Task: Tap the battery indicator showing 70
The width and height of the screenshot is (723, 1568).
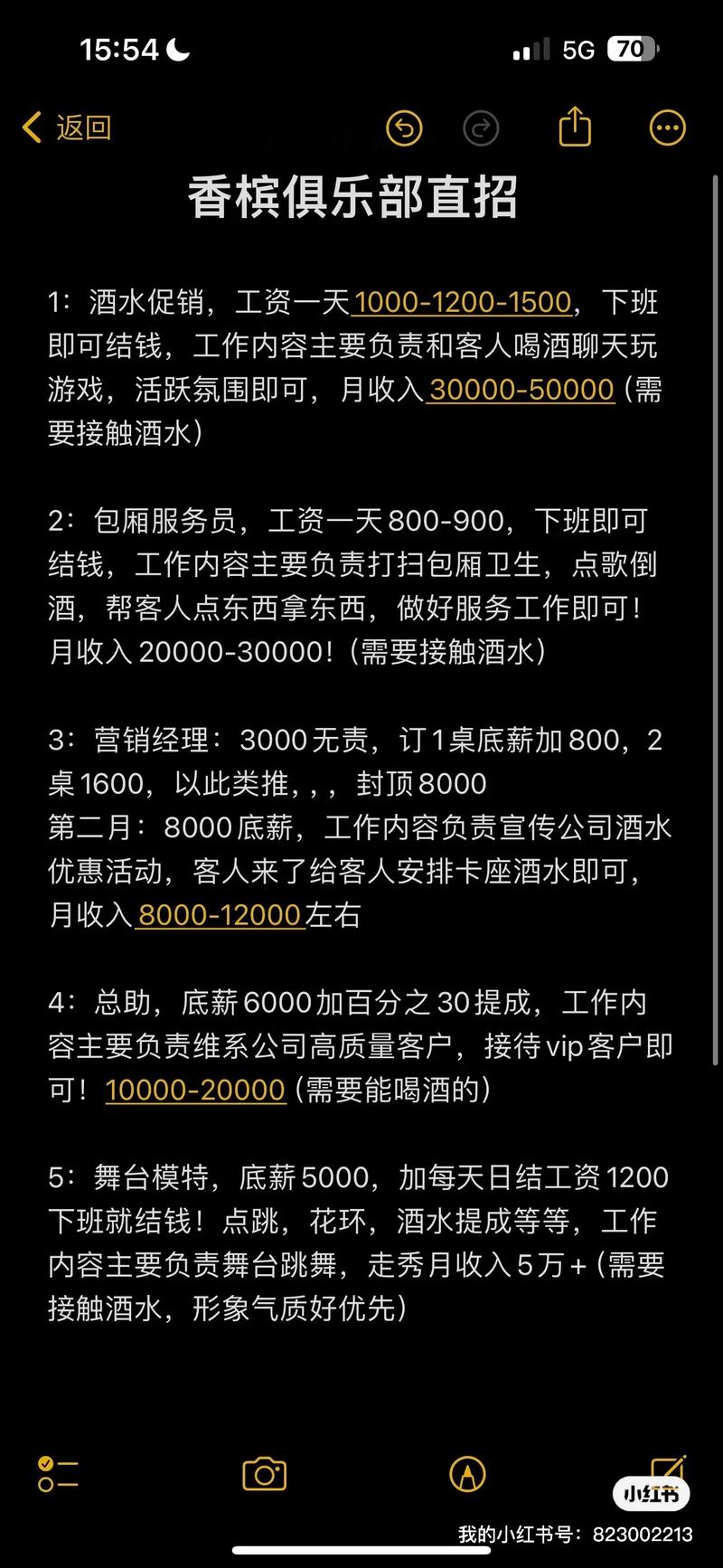Action: click(635, 49)
